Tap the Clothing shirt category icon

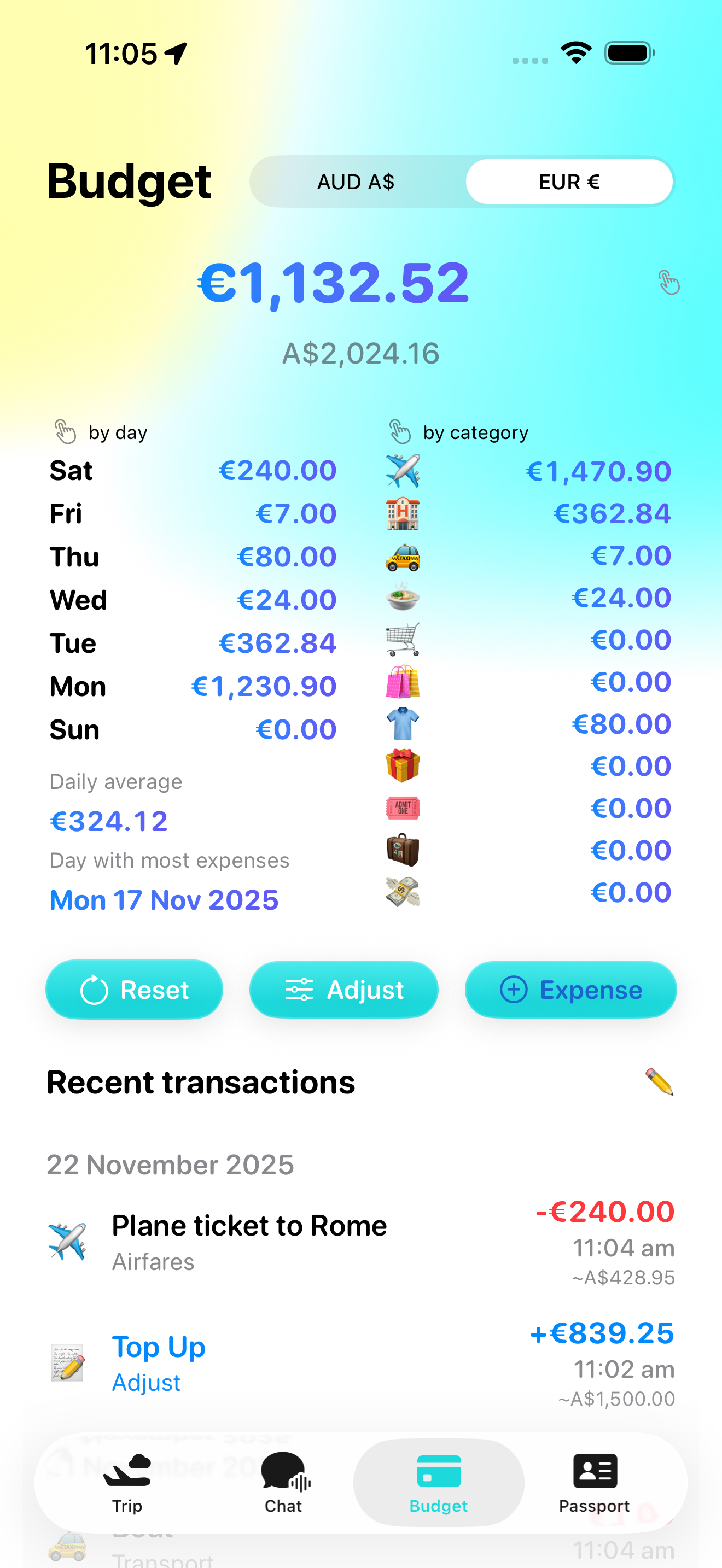click(402, 724)
